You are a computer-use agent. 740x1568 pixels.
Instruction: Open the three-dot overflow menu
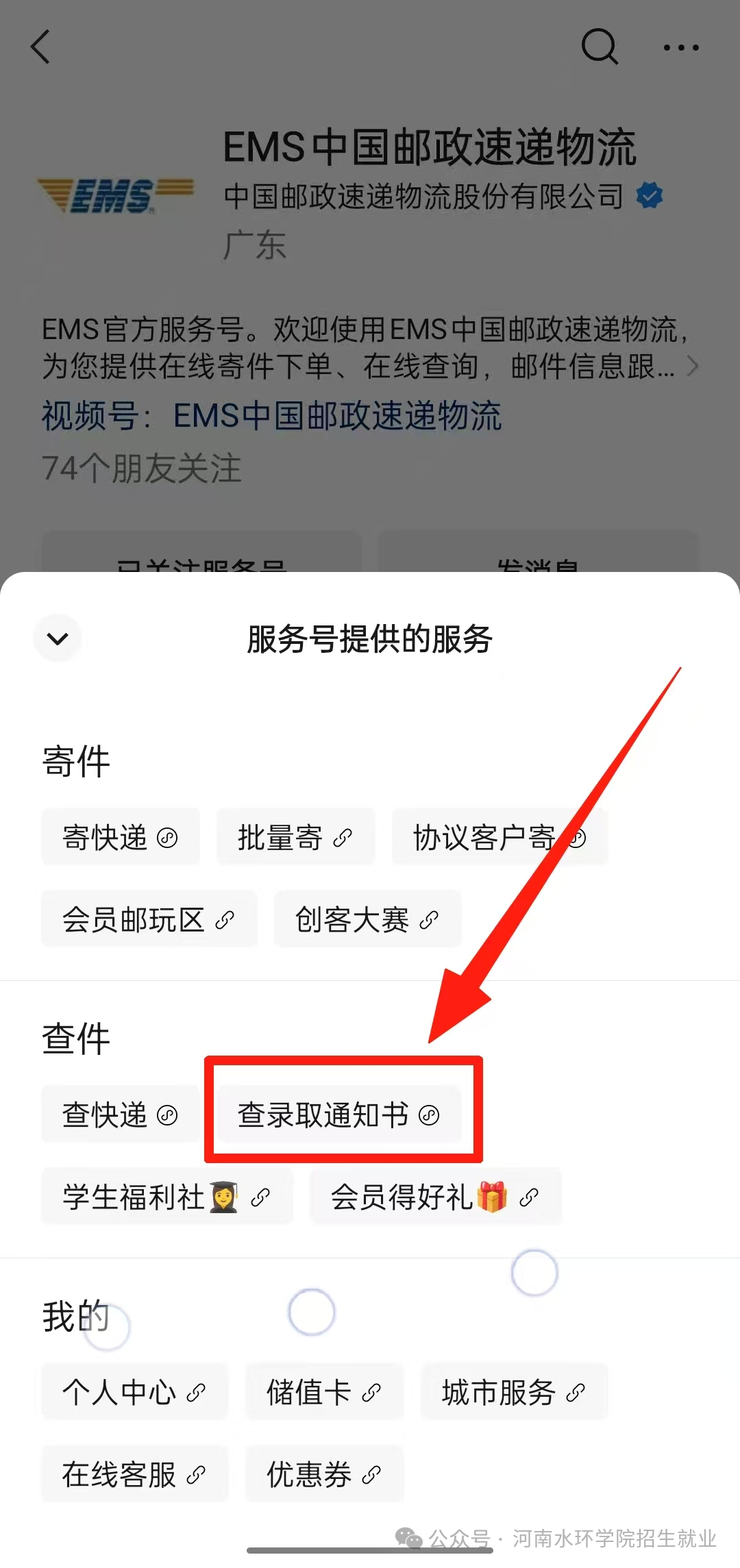(681, 47)
